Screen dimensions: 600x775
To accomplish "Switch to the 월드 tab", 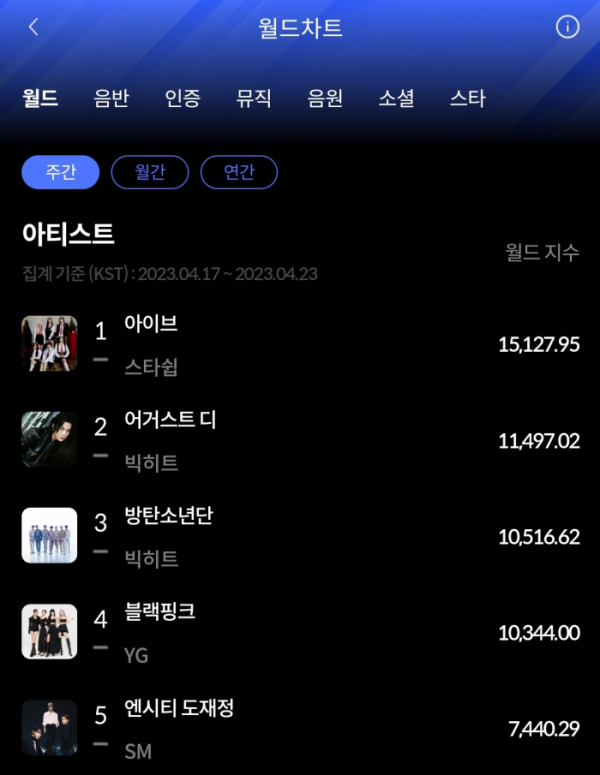I will (40, 98).
